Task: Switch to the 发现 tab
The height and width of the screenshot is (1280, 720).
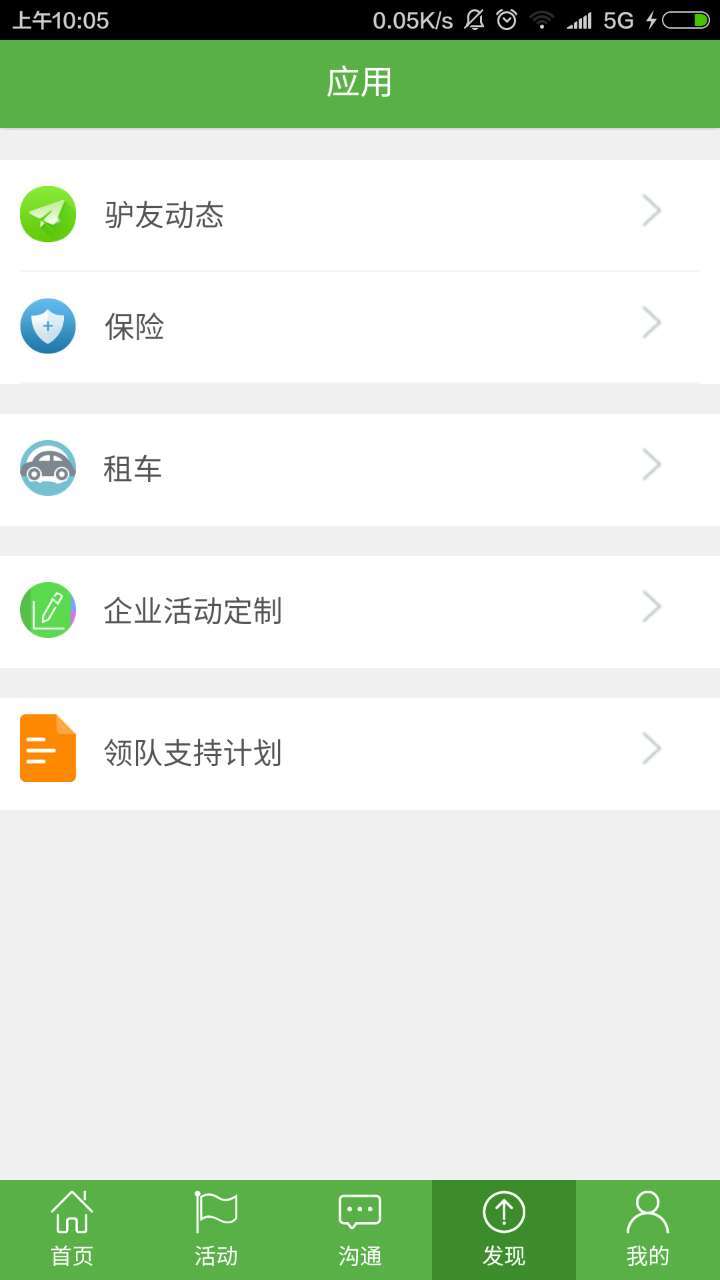Action: pyautogui.click(x=503, y=1228)
